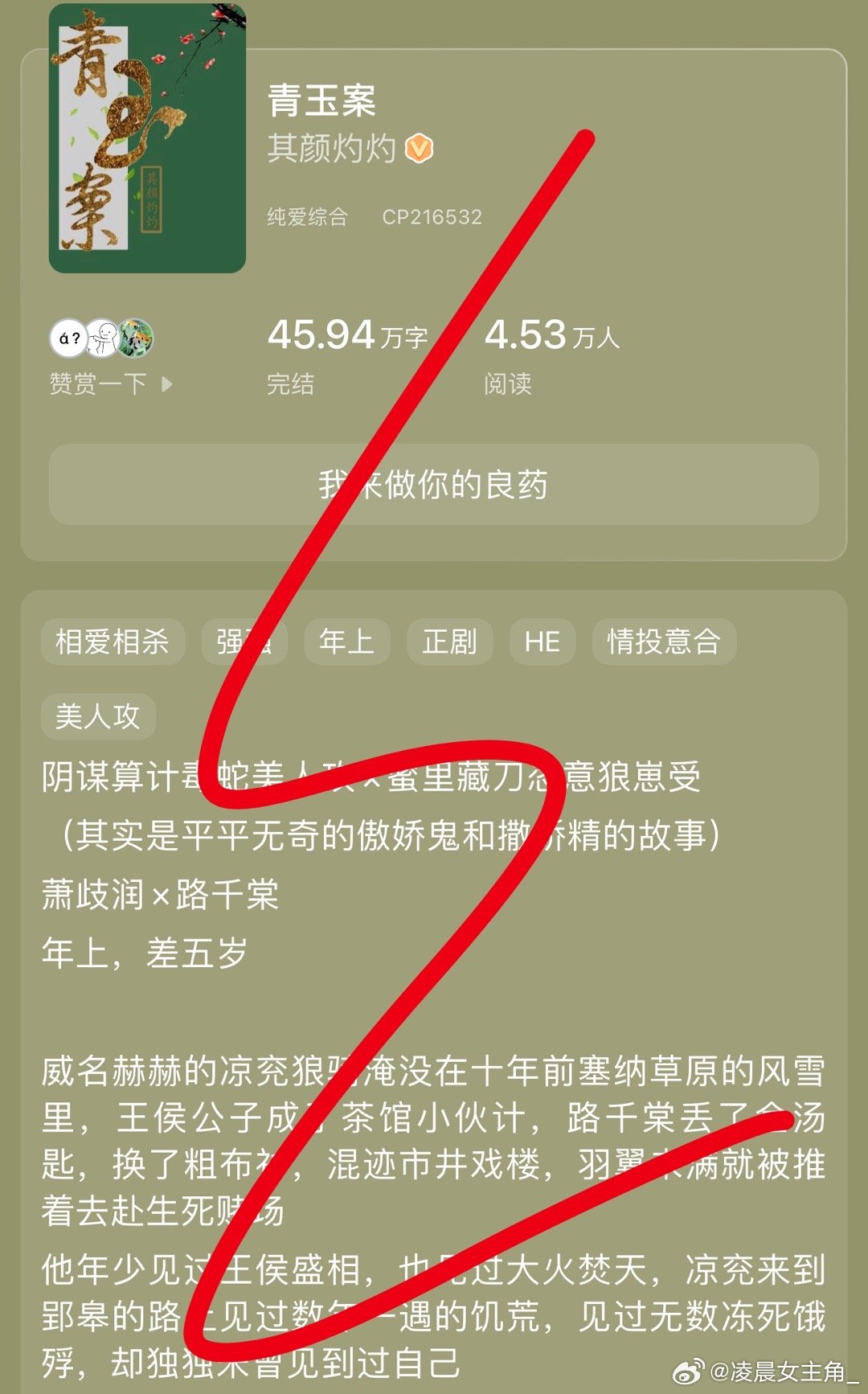Select the 正剧 tag

[450, 642]
